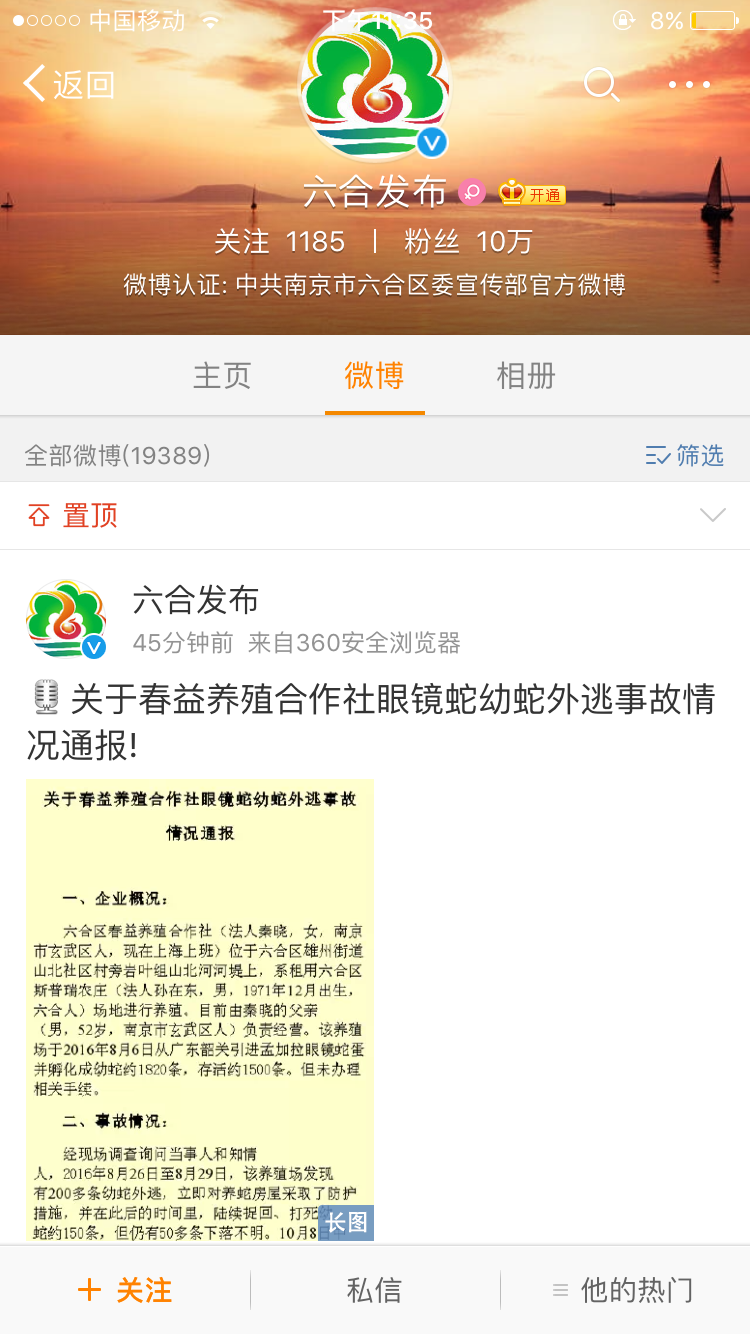The height and width of the screenshot is (1334, 750).
Task: Switch to the 相册 tab
Action: coord(526,376)
